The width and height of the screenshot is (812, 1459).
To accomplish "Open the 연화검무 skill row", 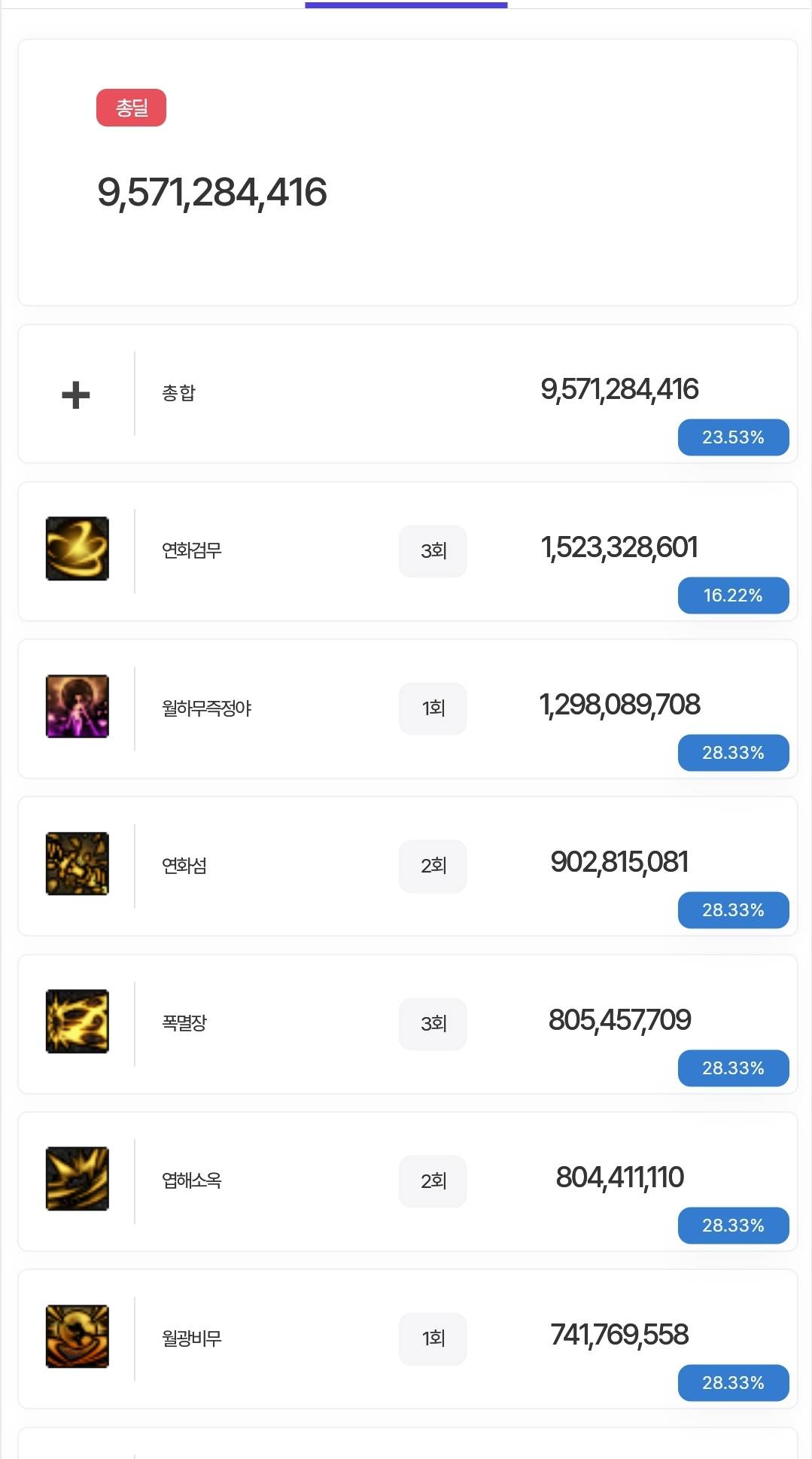I will coord(407,551).
